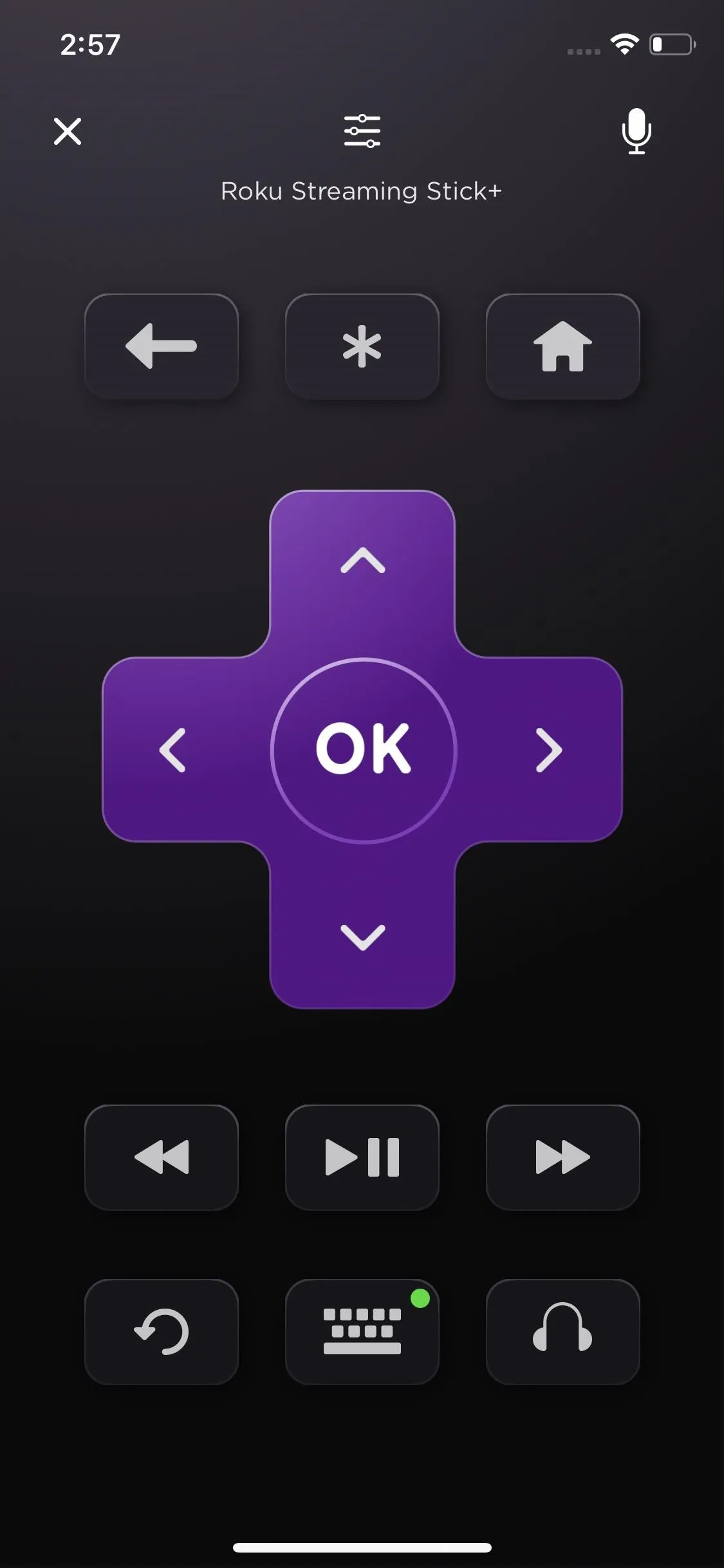This screenshot has width=724, height=1568.
Task: Tap the instant replay button
Action: (162, 1332)
